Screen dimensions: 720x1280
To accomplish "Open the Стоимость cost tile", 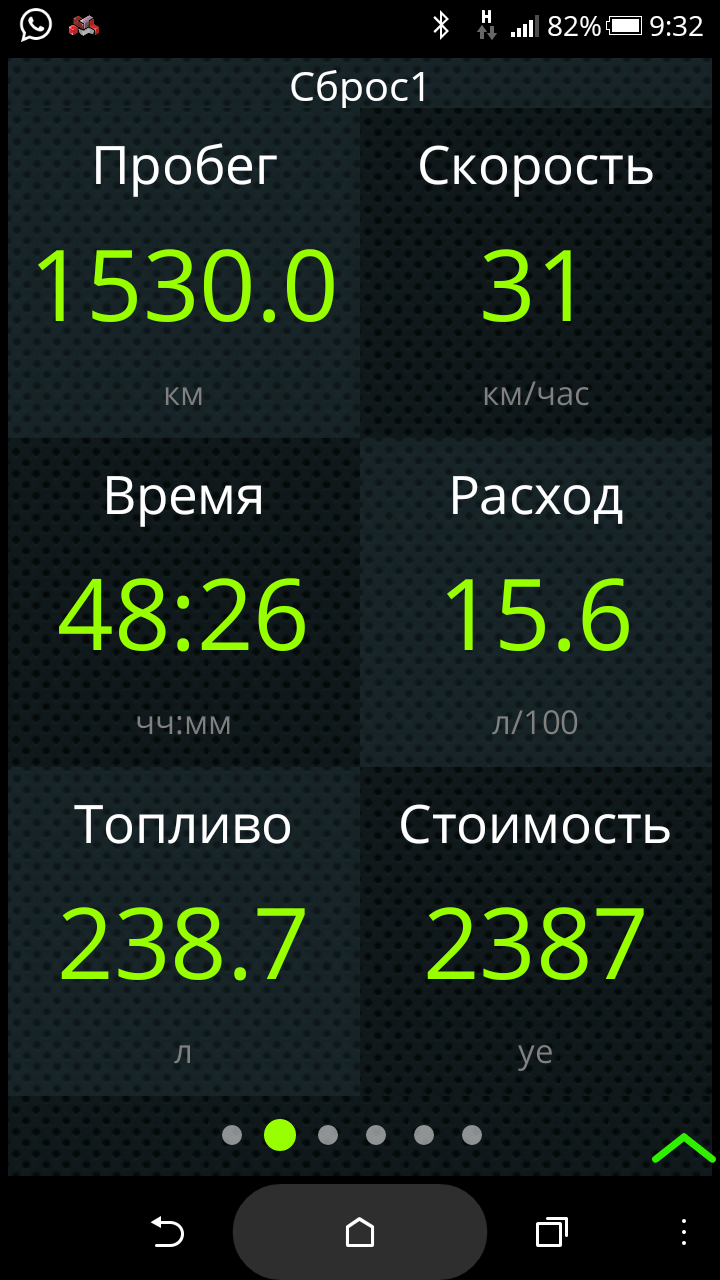I will (x=536, y=931).
